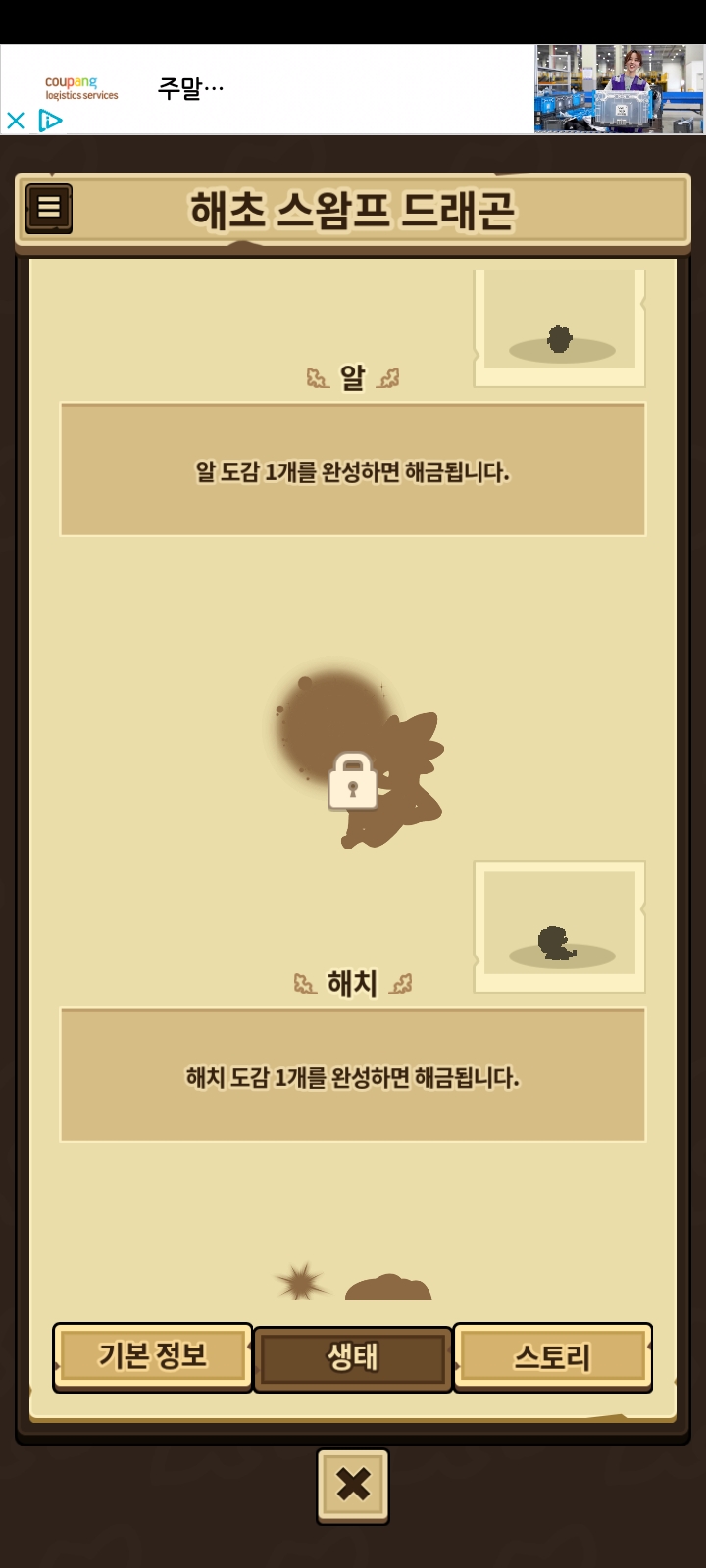Switch to the 기본 정보 tab
This screenshot has width=706, height=1568.
click(152, 1356)
